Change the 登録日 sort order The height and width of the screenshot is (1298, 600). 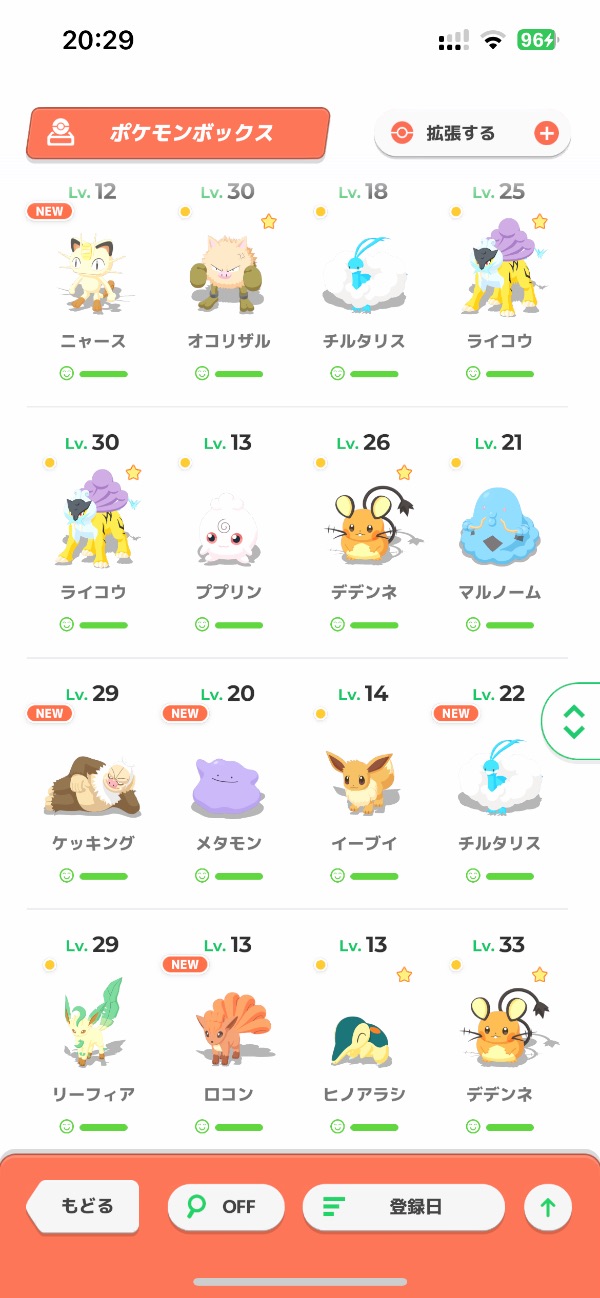[x=403, y=1206]
